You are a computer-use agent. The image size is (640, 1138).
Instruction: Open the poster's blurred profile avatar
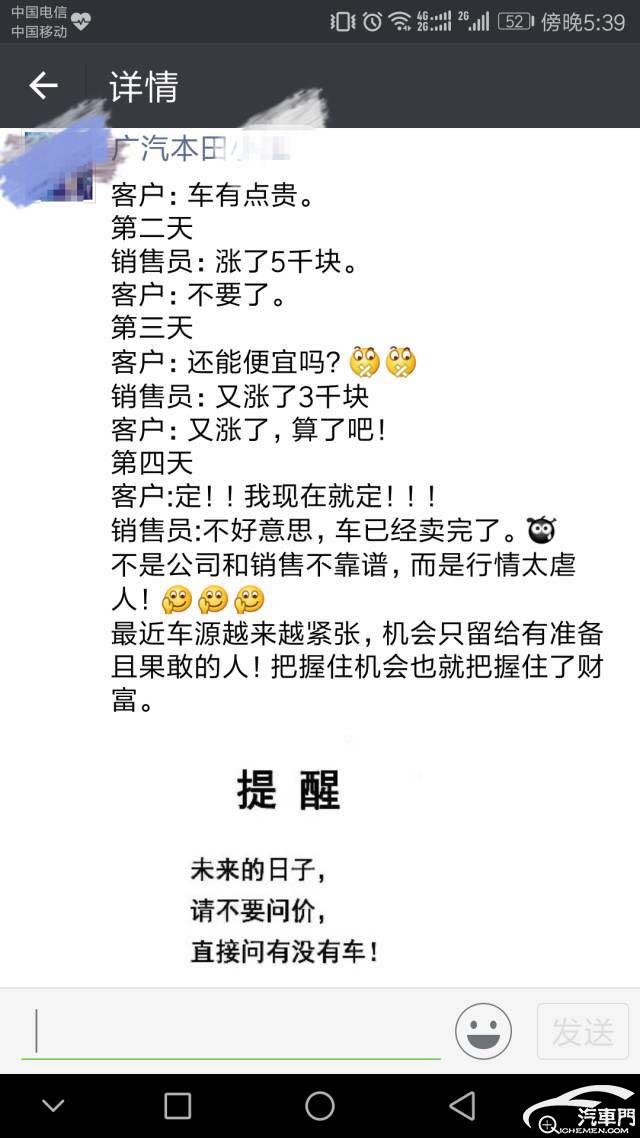point(58,167)
